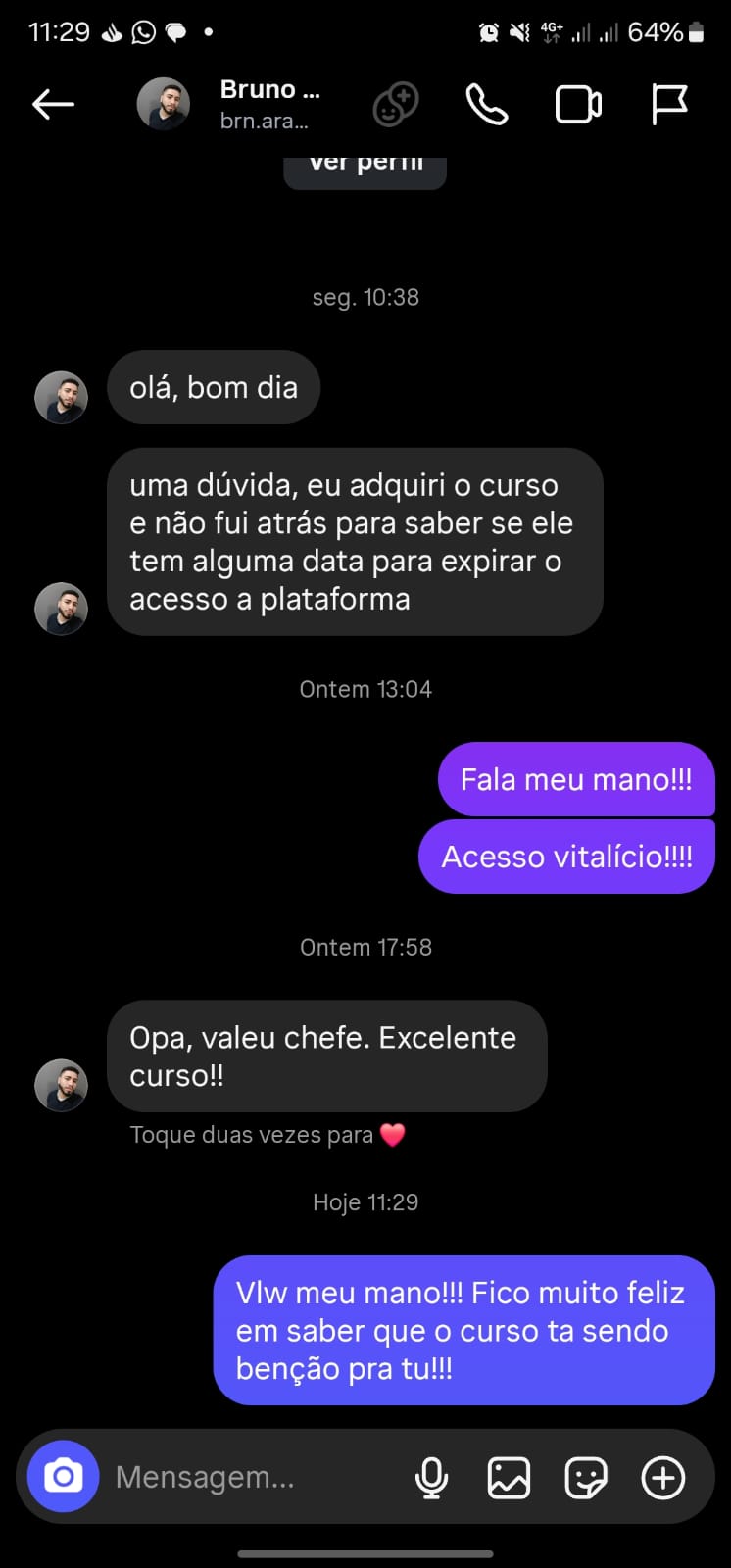Start a voice call with Bruno
This screenshot has width=731, height=1568.
486,104
